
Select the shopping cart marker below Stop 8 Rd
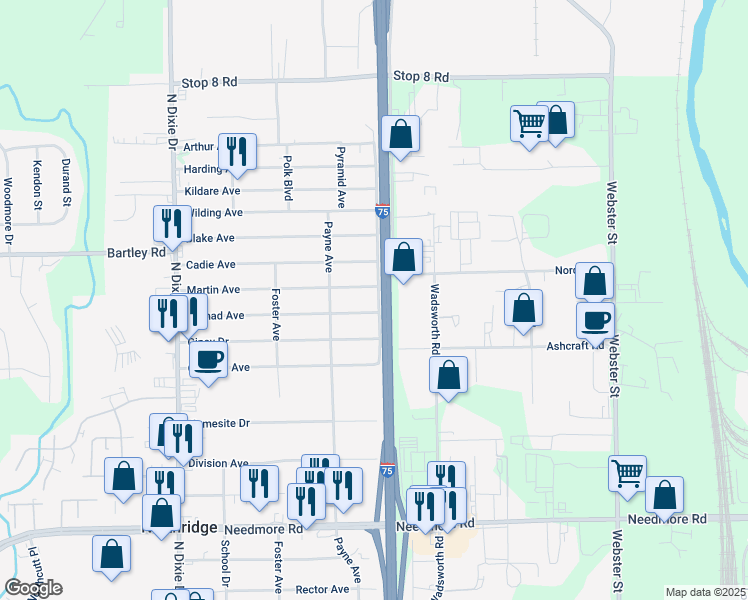click(529, 125)
